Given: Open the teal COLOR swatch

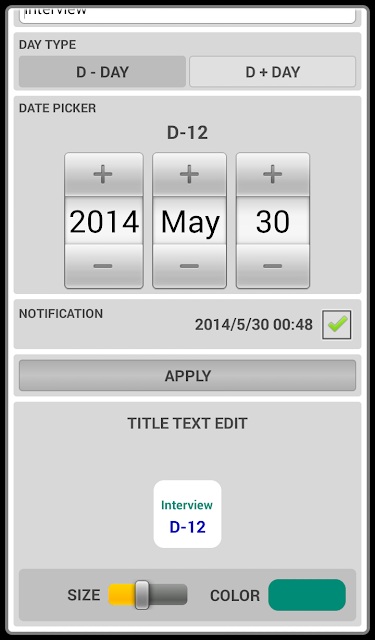Looking at the screenshot, I should [307, 595].
